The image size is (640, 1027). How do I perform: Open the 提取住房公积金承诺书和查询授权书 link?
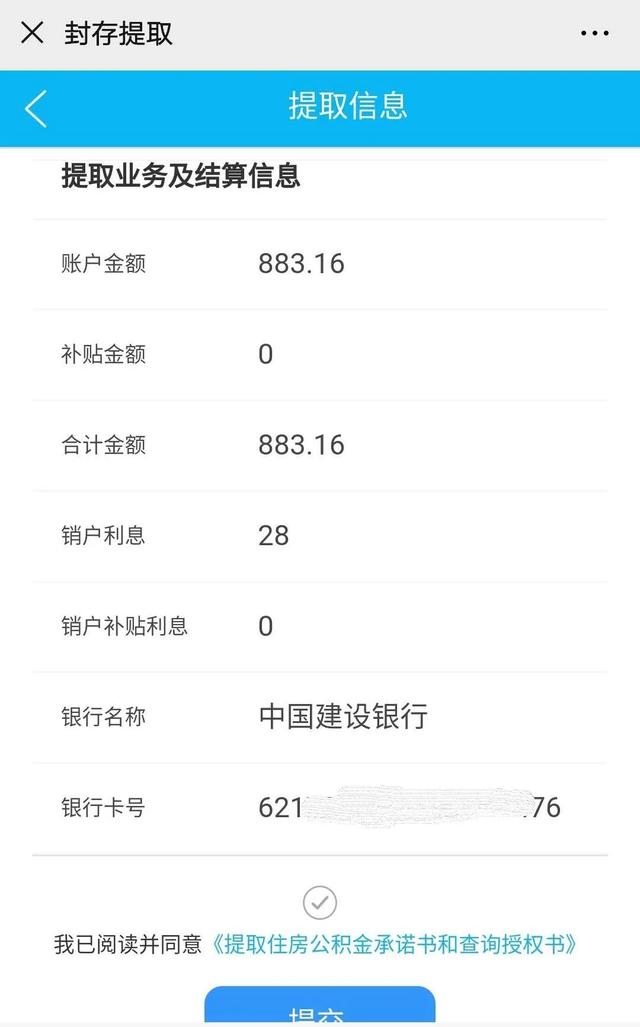(394, 944)
